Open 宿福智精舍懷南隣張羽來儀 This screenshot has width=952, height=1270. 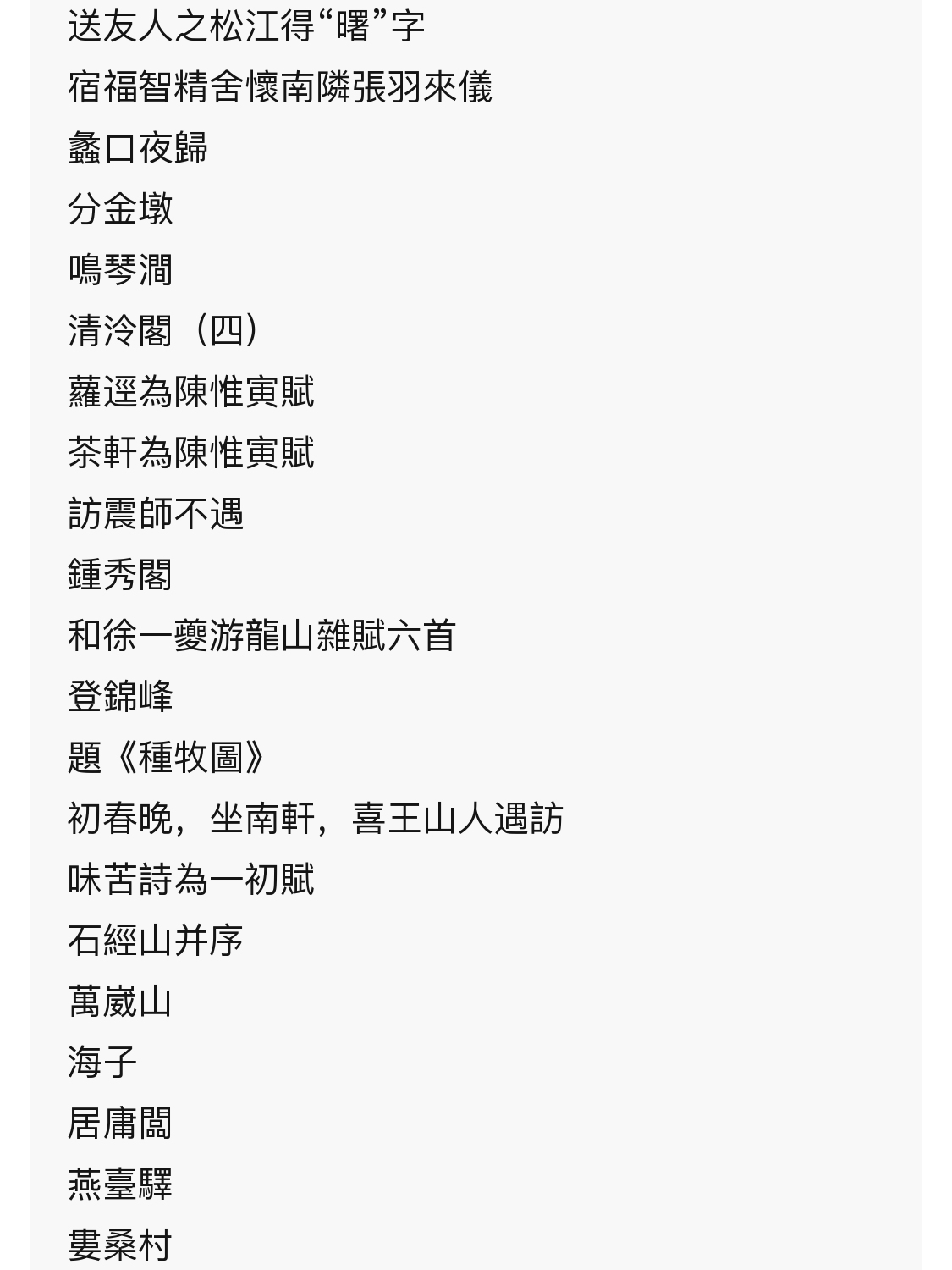pyautogui.click(x=280, y=87)
